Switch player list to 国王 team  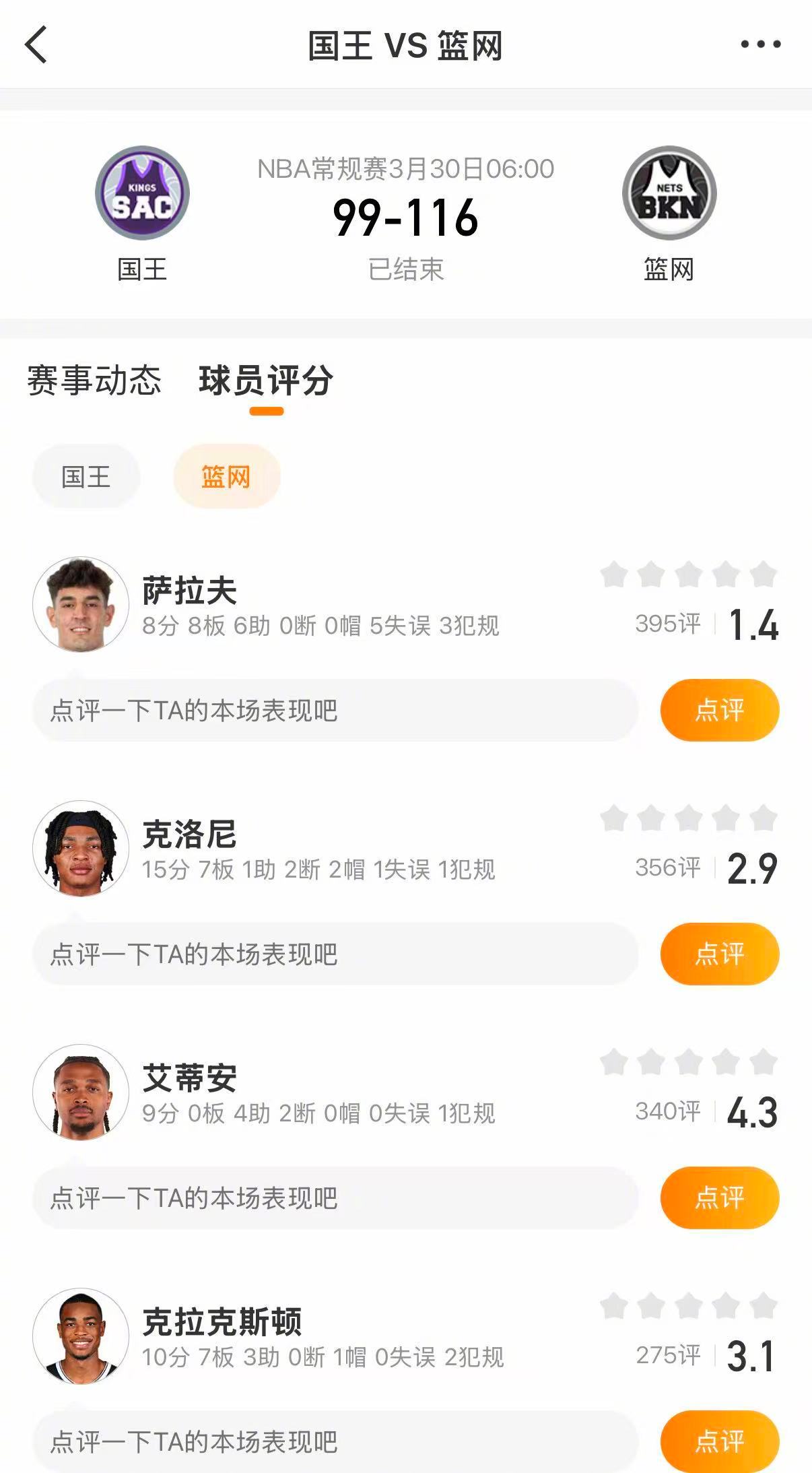pos(86,476)
